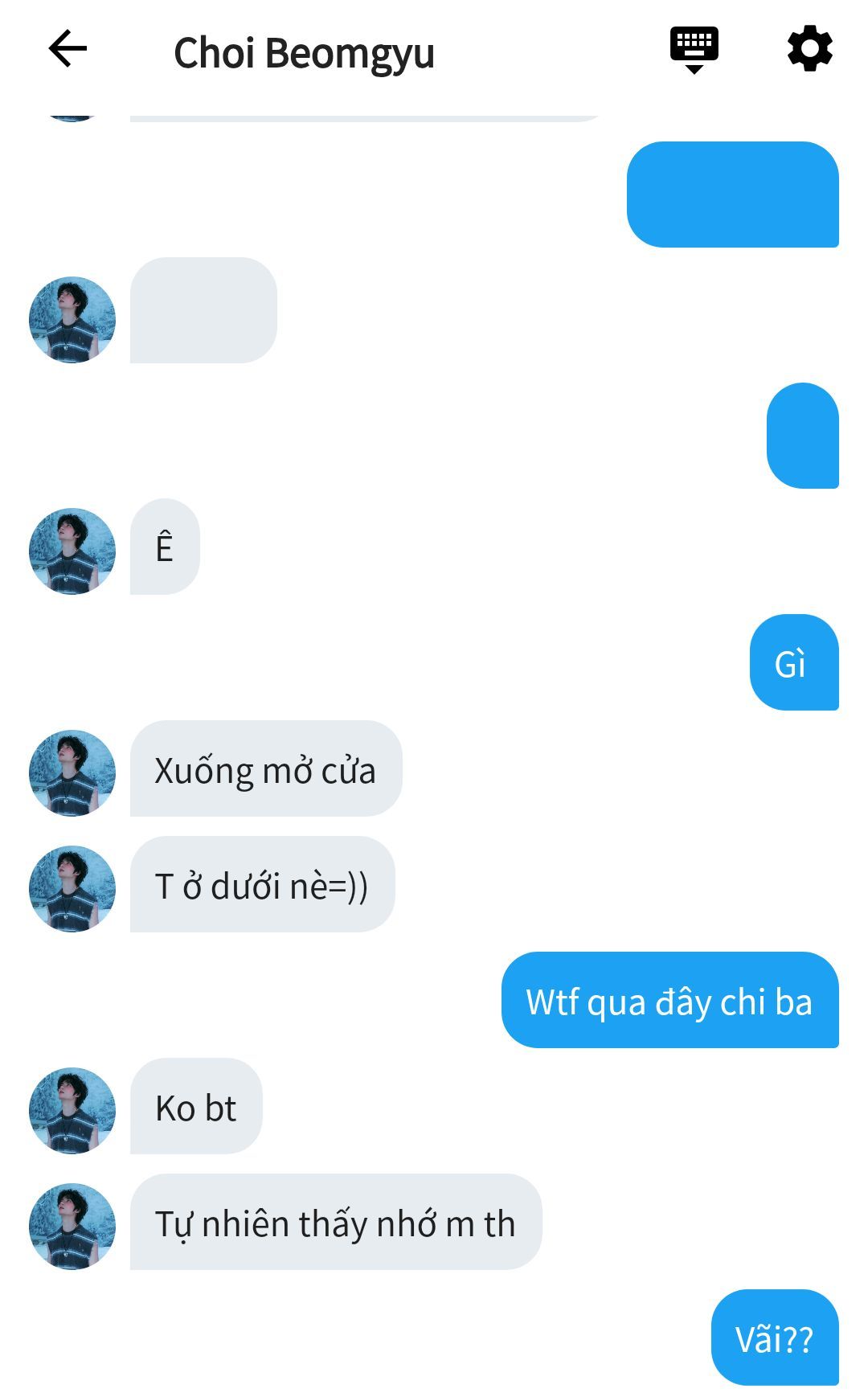This screenshot has height=1397, width=868.
Task: Hide the keyboard using the keyboard icon
Action: point(694,51)
